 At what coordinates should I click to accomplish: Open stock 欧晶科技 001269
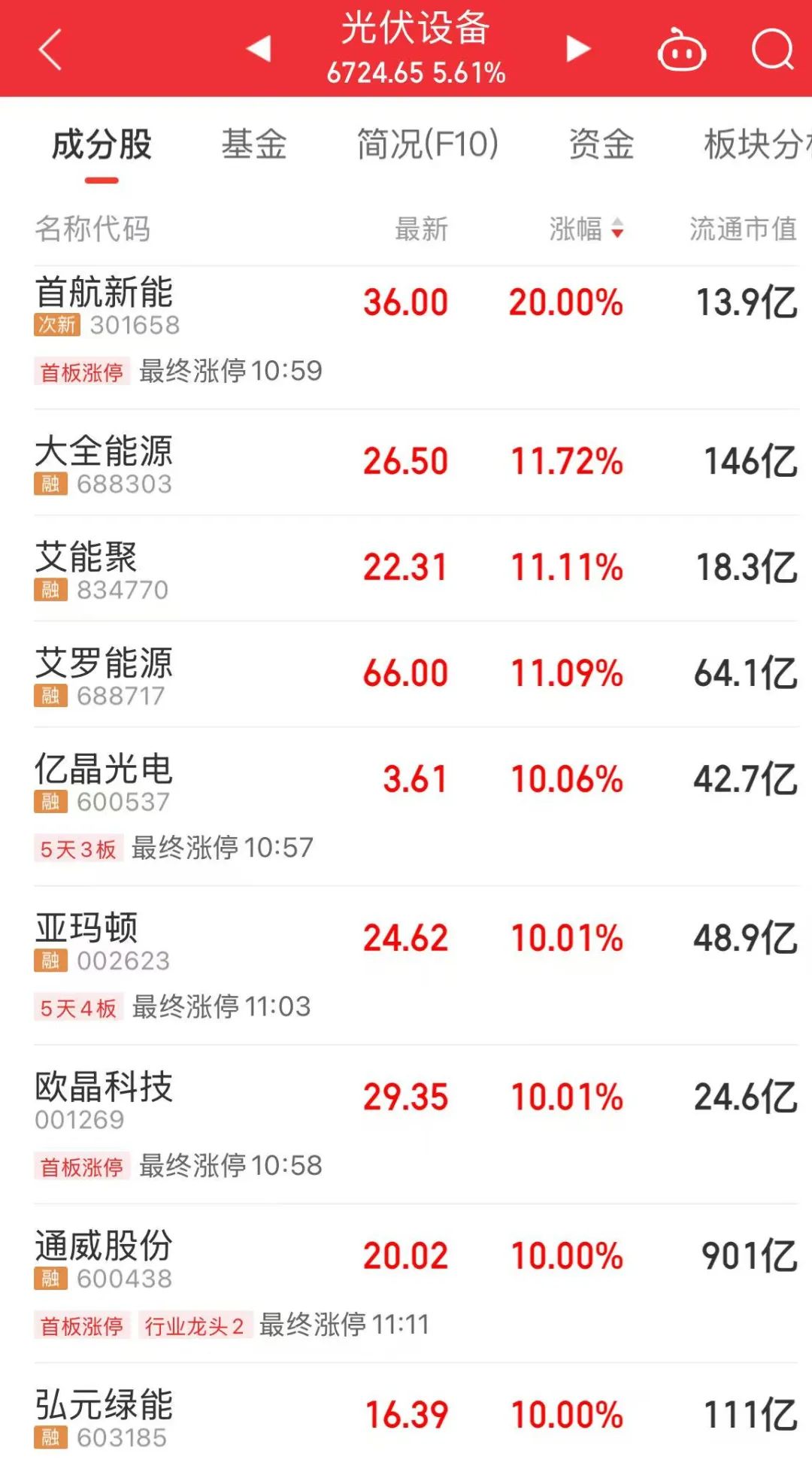[x=416, y=1125]
